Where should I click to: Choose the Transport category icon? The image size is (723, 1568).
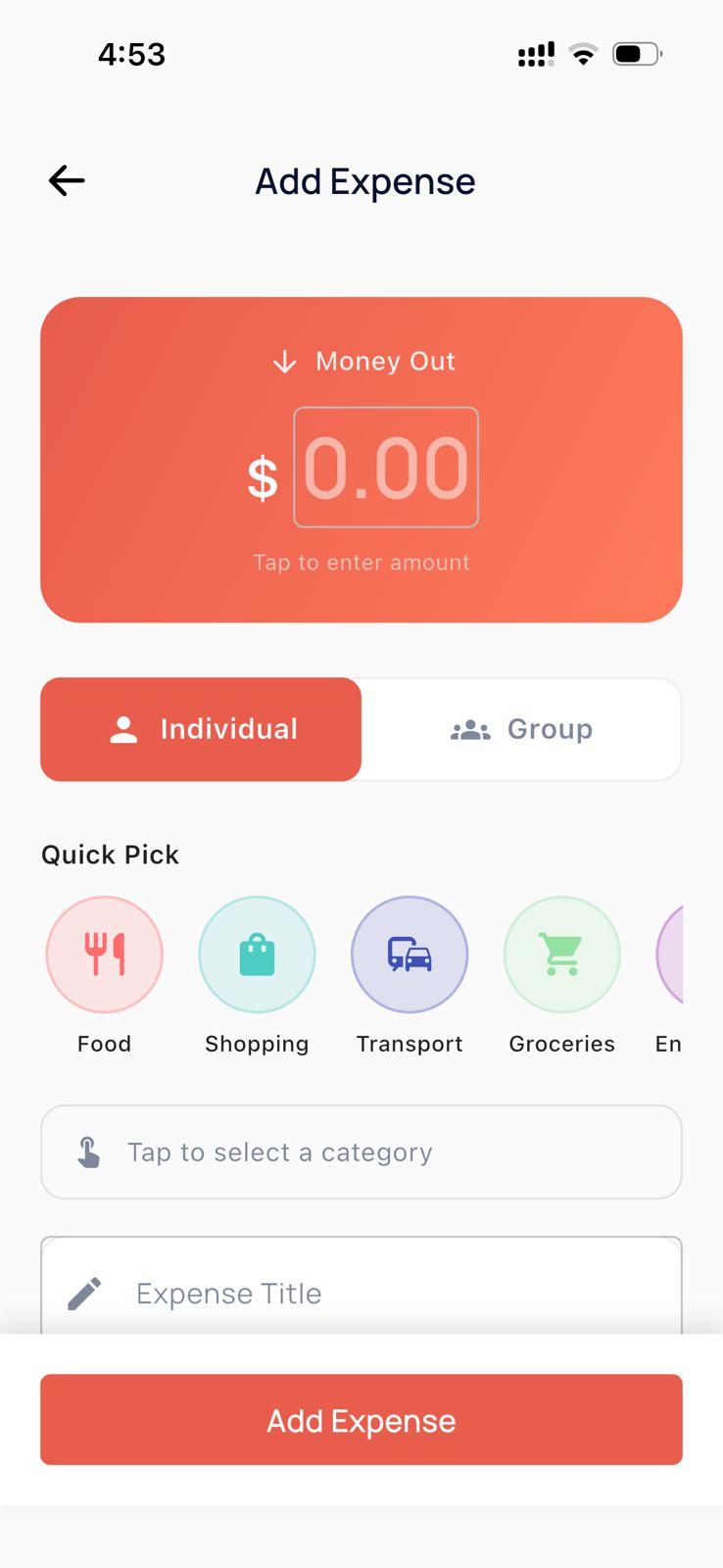[x=410, y=954]
